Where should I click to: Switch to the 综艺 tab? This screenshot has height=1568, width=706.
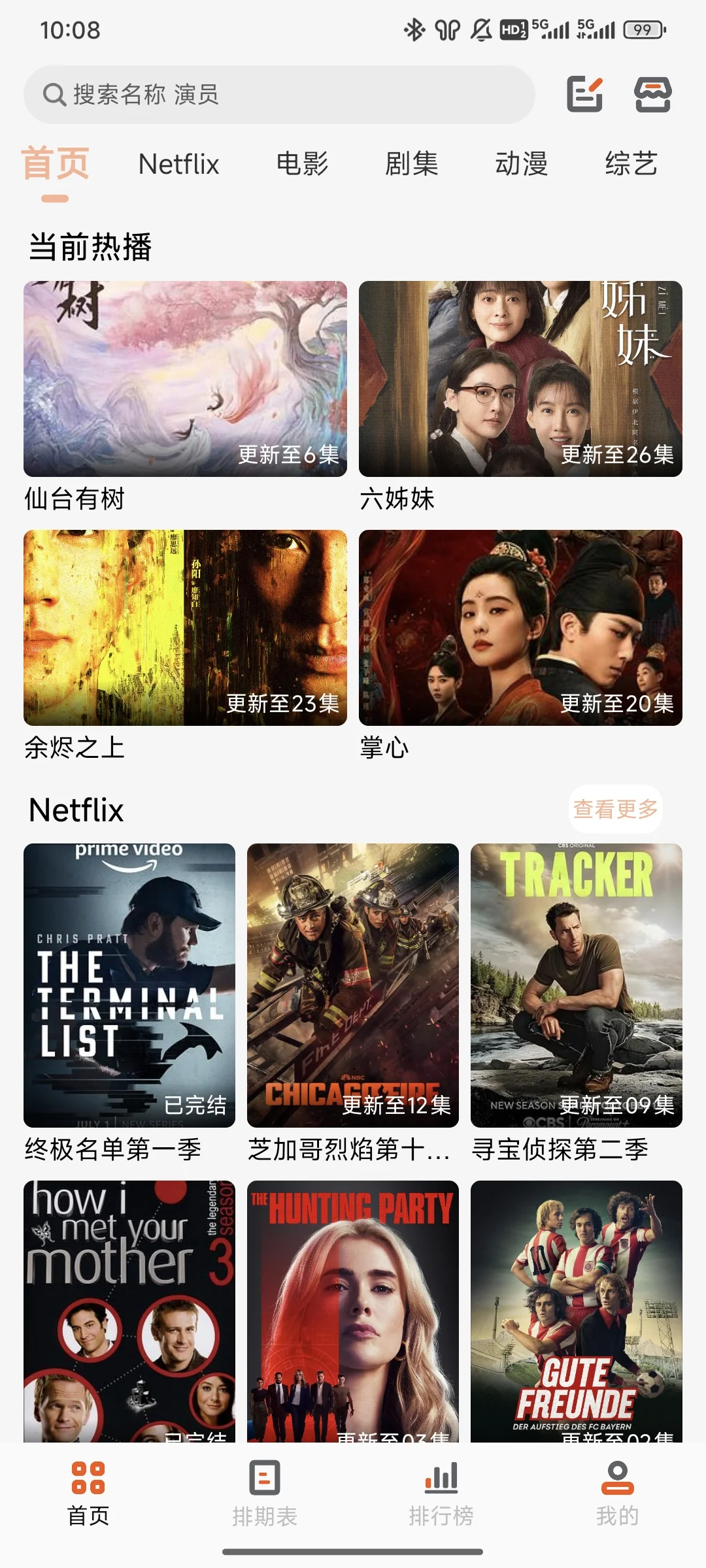click(631, 164)
